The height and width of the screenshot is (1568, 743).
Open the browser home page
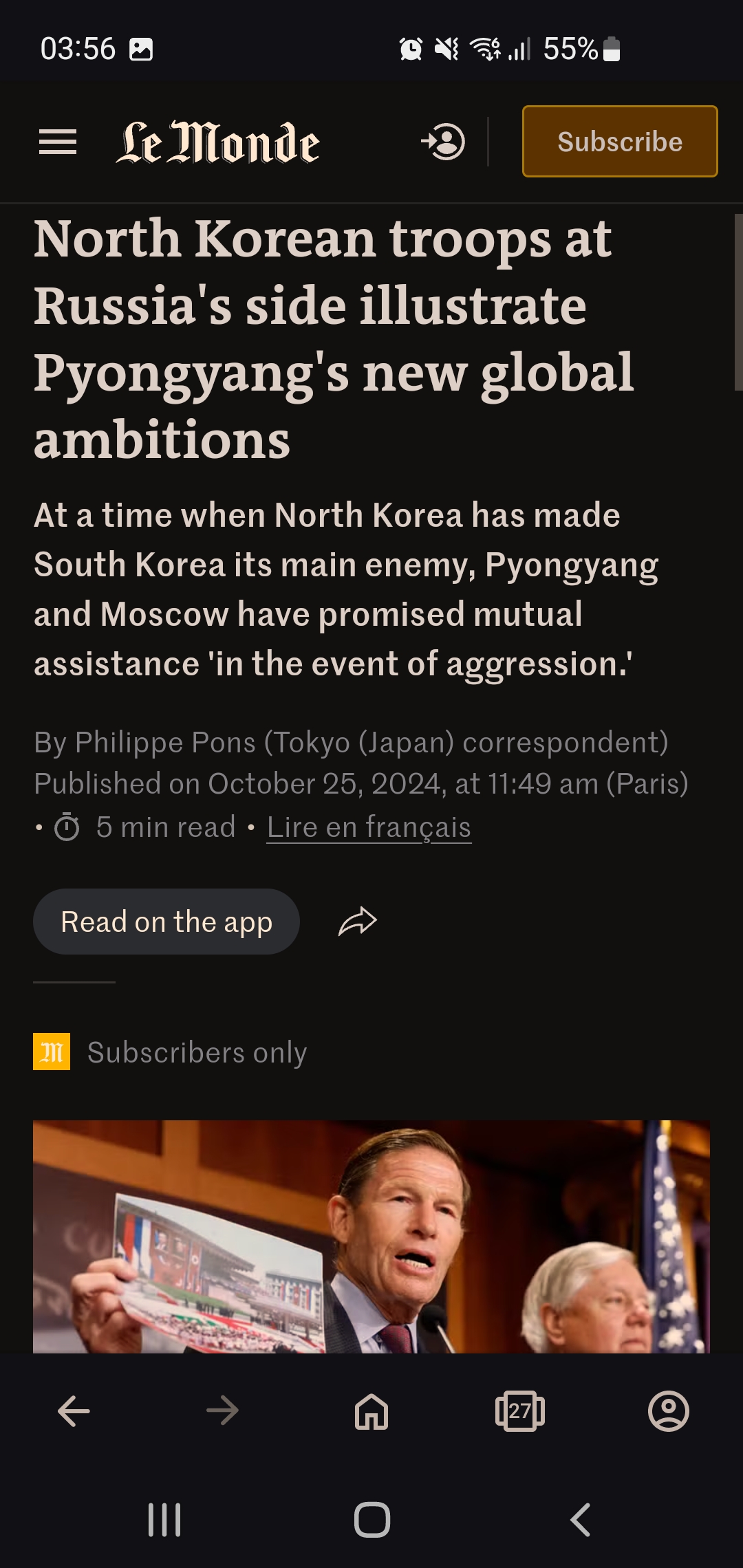pyautogui.click(x=371, y=1411)
